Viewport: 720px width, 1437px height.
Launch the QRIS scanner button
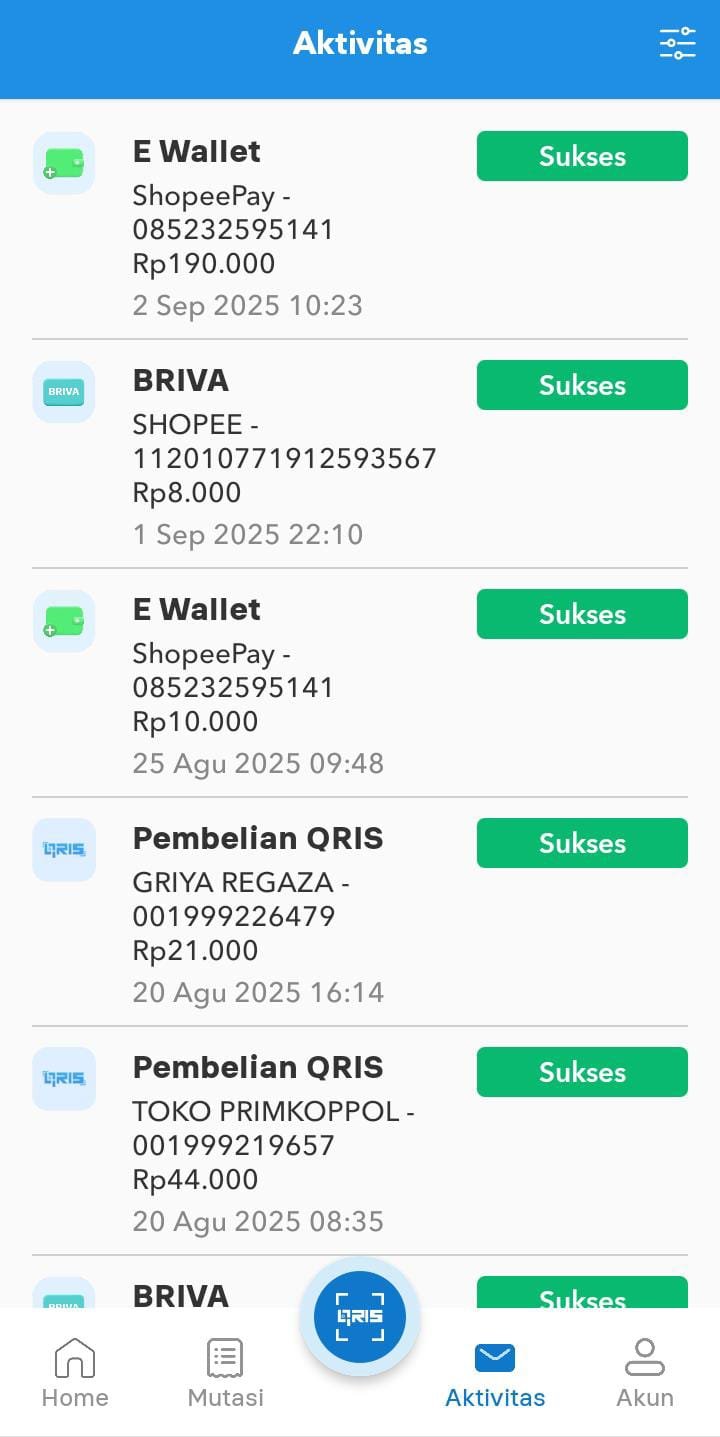click(x=360, y=1316)
